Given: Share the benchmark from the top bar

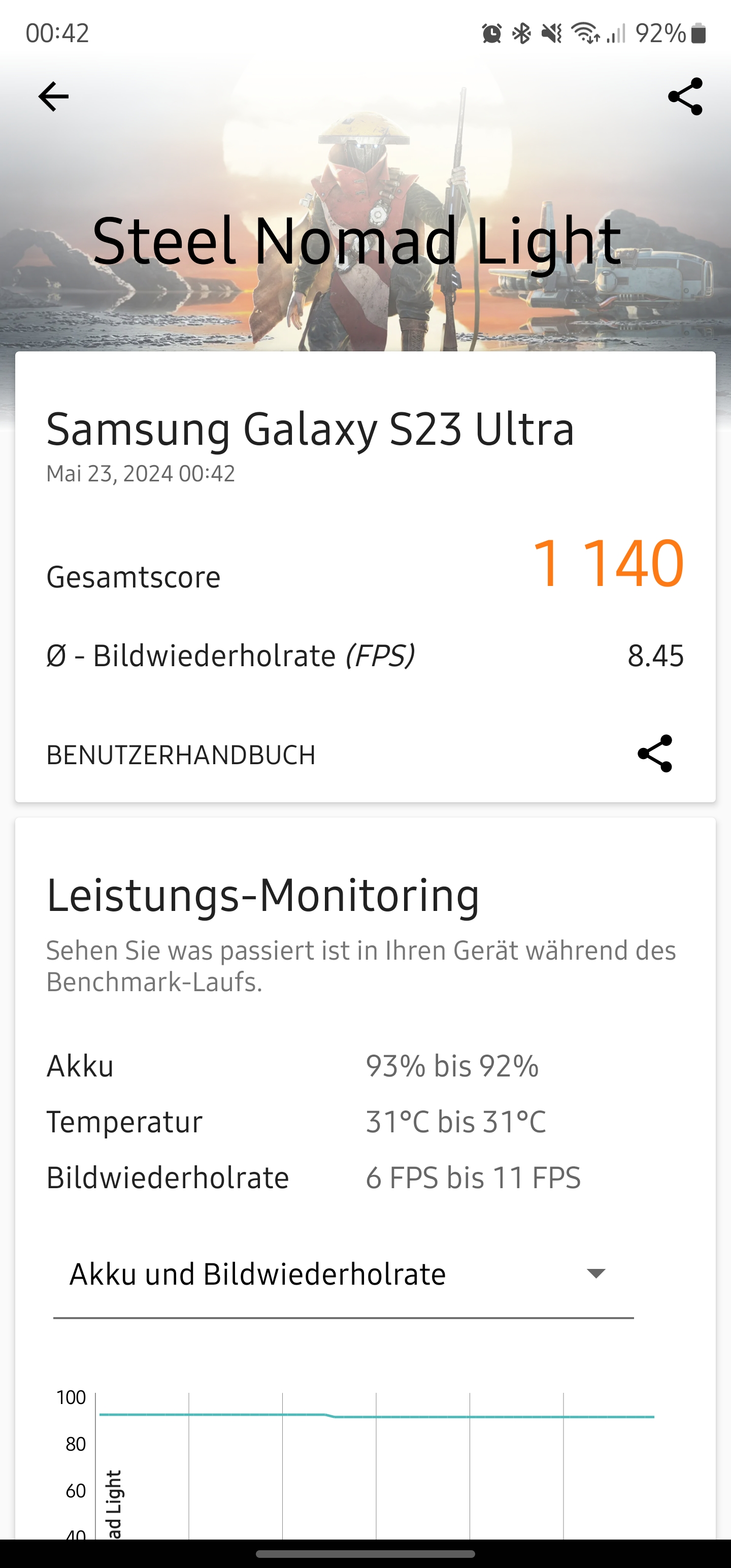Looking at the screenshot, I should click(x=685, y=97).
